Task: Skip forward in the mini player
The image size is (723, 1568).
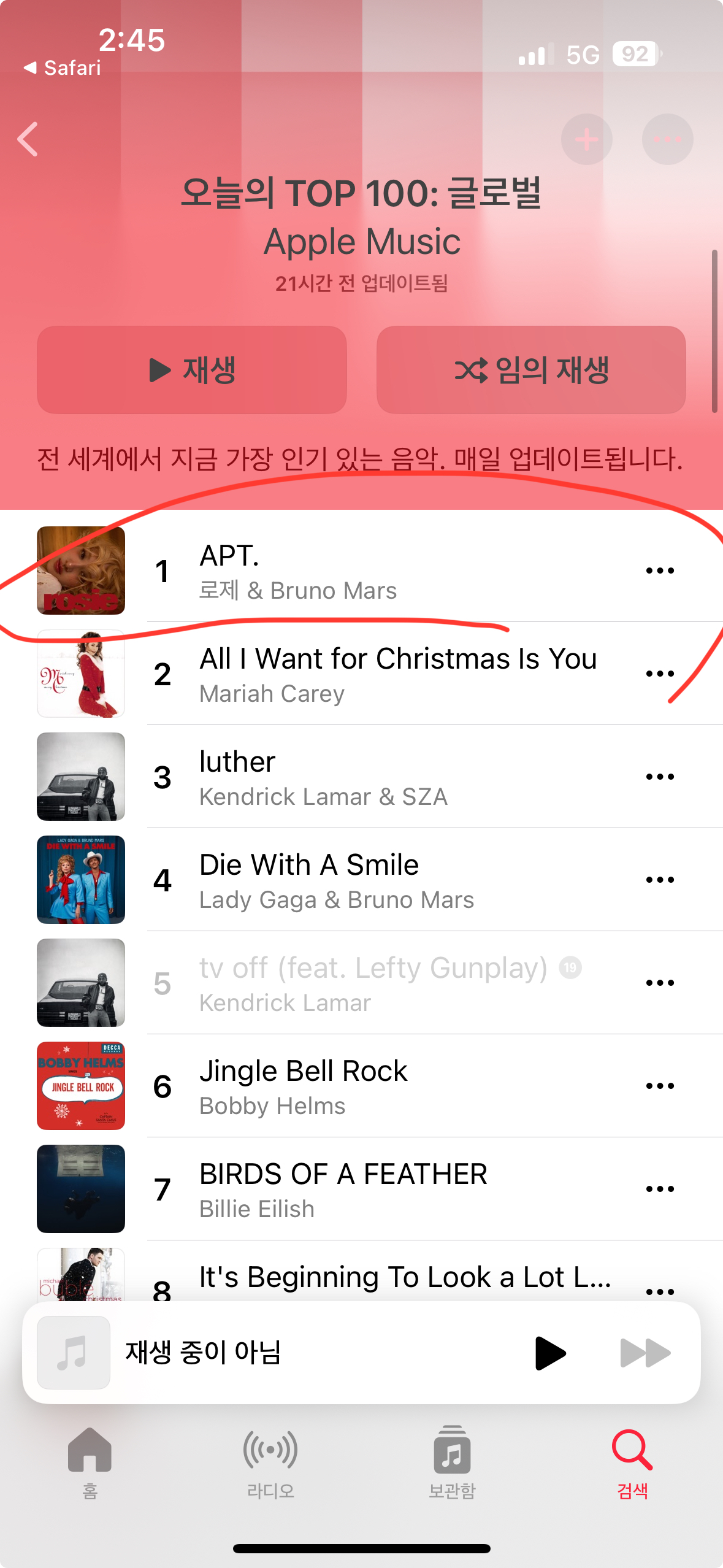Action: click(x=645, y=1353)
